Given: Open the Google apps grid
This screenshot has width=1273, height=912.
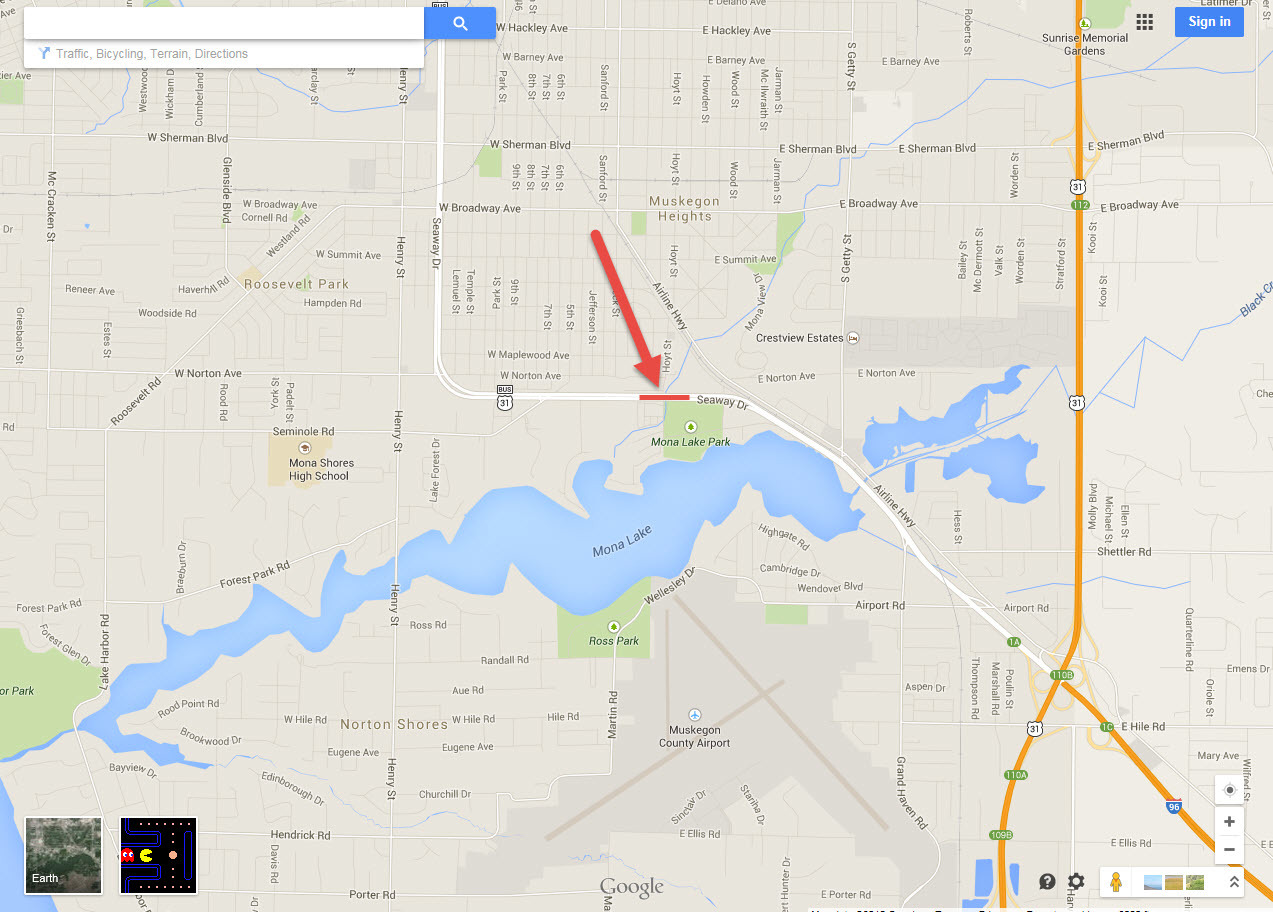Looking at the screenshot, I should (x=1145, y=22).
